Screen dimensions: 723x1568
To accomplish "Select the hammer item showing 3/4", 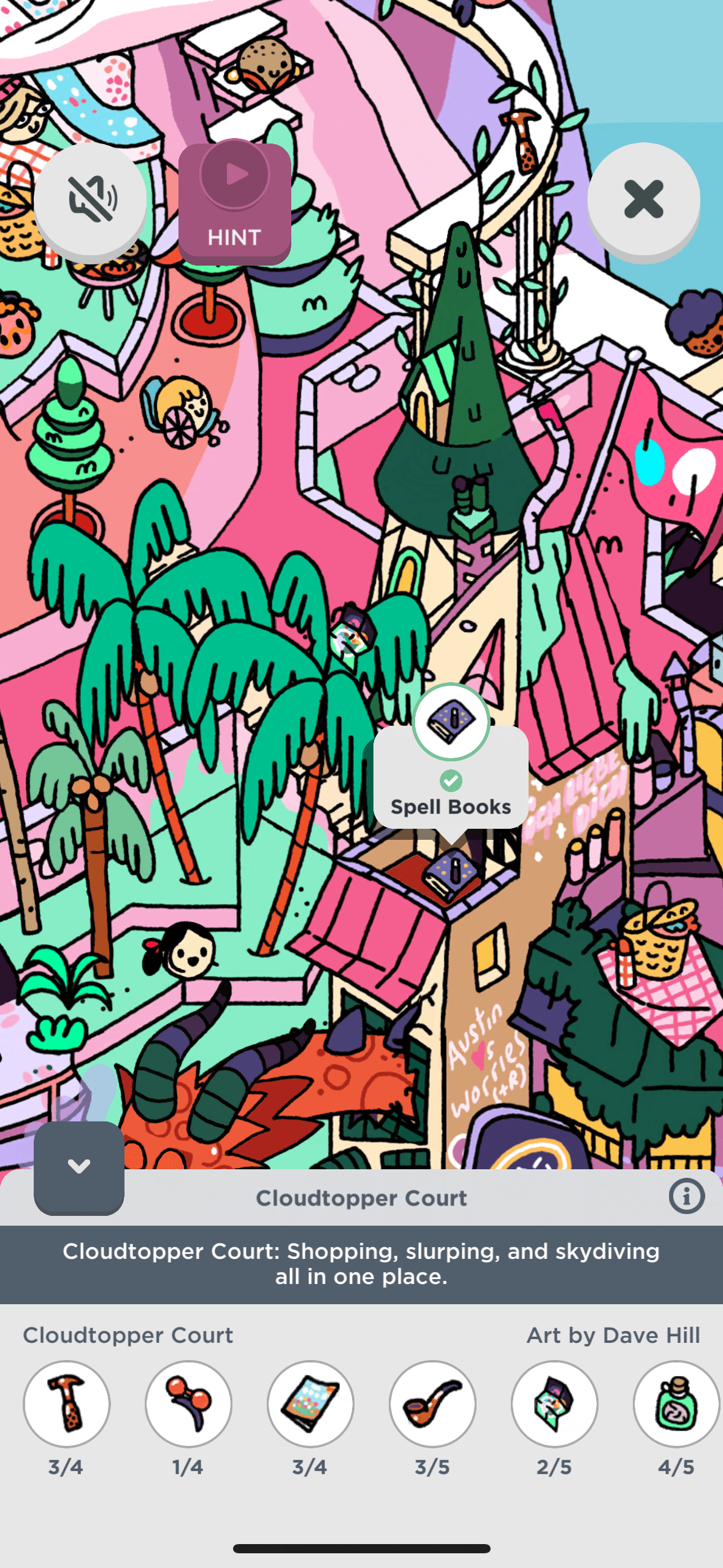I will click(67, 1404).
